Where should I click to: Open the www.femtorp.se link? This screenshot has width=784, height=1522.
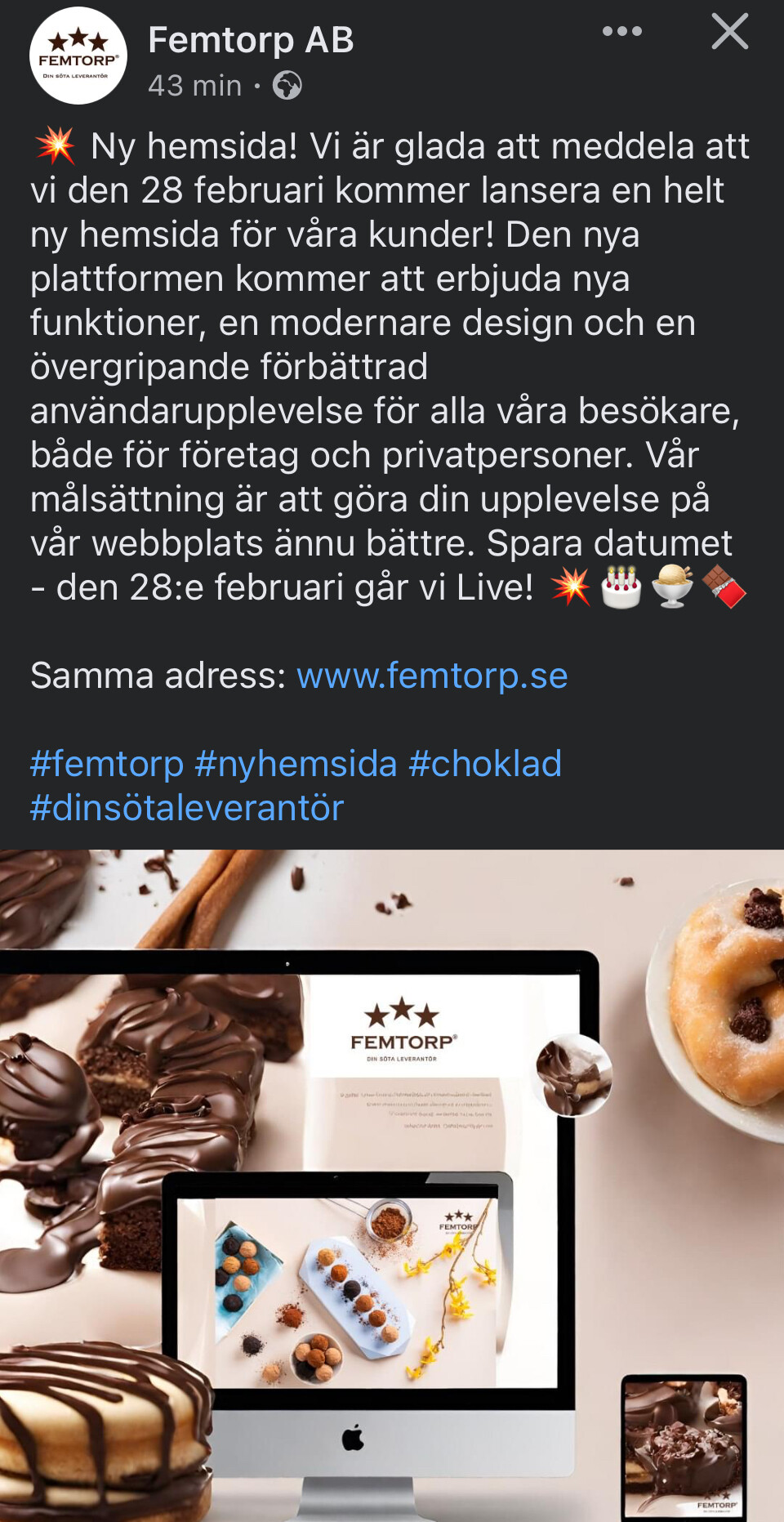pyautogui.click(x=432, y=676)
